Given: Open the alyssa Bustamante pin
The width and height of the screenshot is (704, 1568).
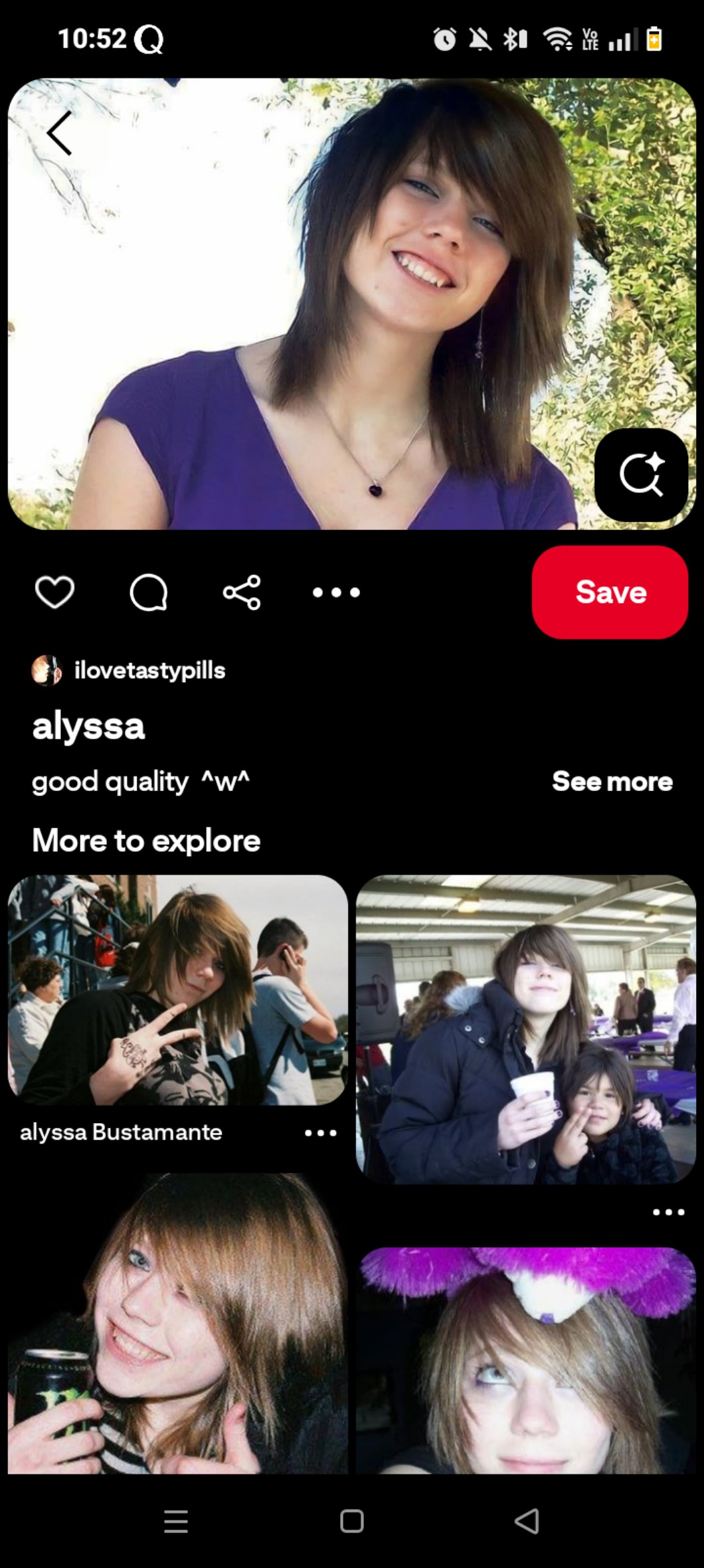Looking at the screenshot, I should [177, 990].
